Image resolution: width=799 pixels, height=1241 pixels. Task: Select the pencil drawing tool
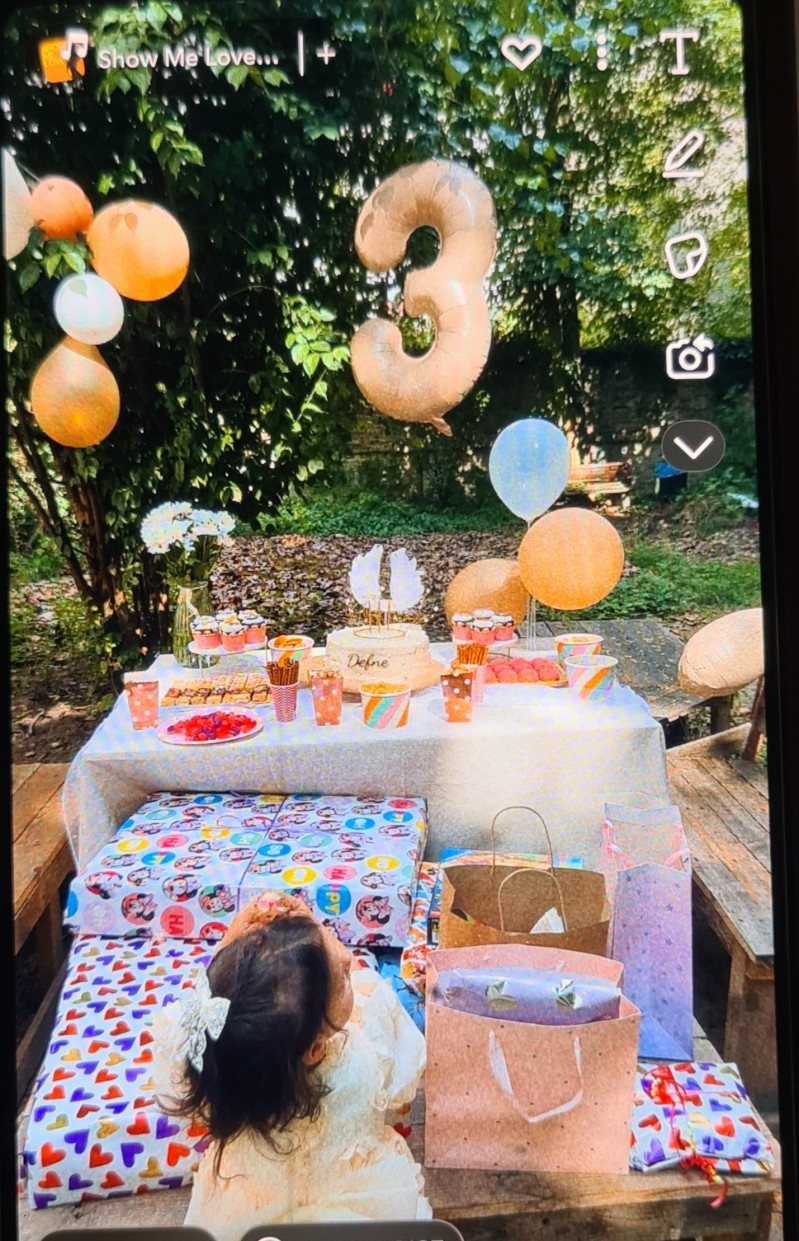click(685, 155)
